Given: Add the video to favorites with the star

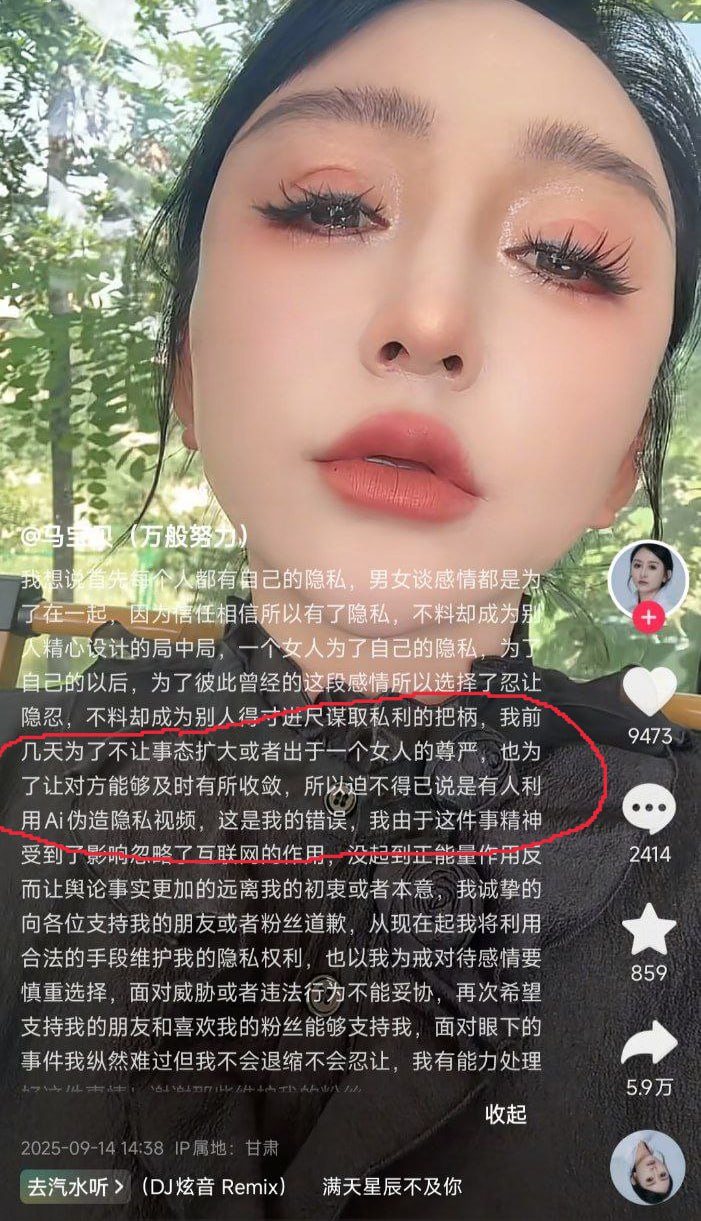Looking at the screenshot, I should pyautogui.click(x=649, y=929).
